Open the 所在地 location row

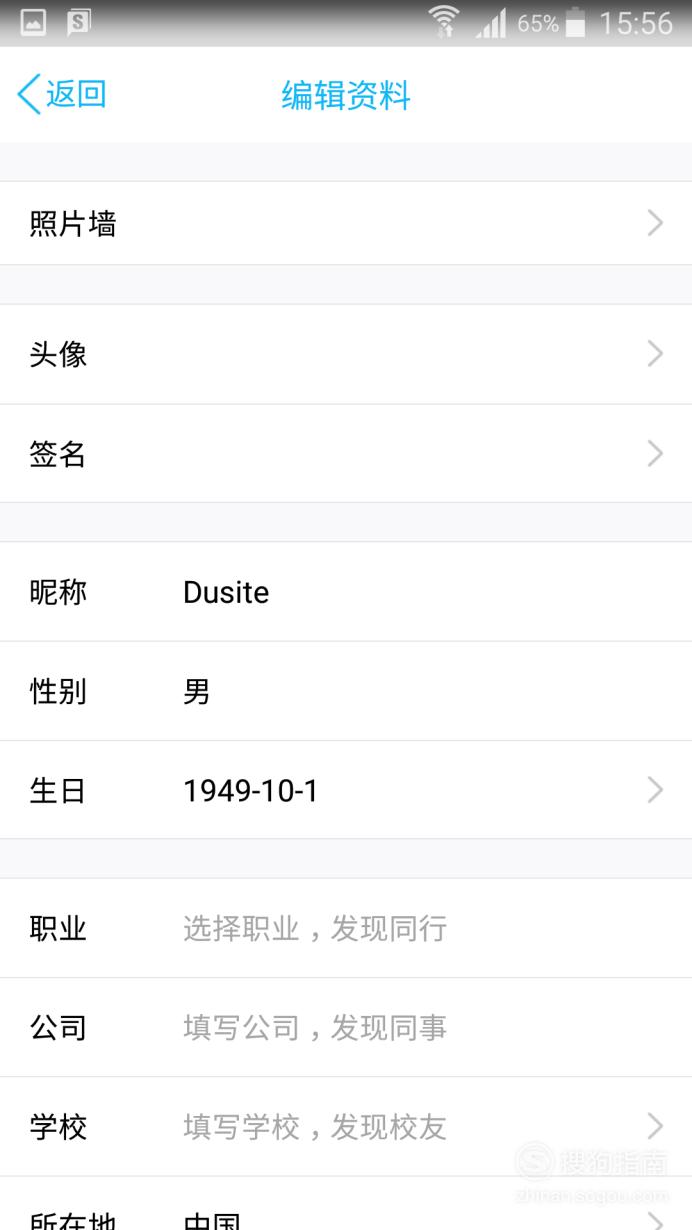(346, 1204)
